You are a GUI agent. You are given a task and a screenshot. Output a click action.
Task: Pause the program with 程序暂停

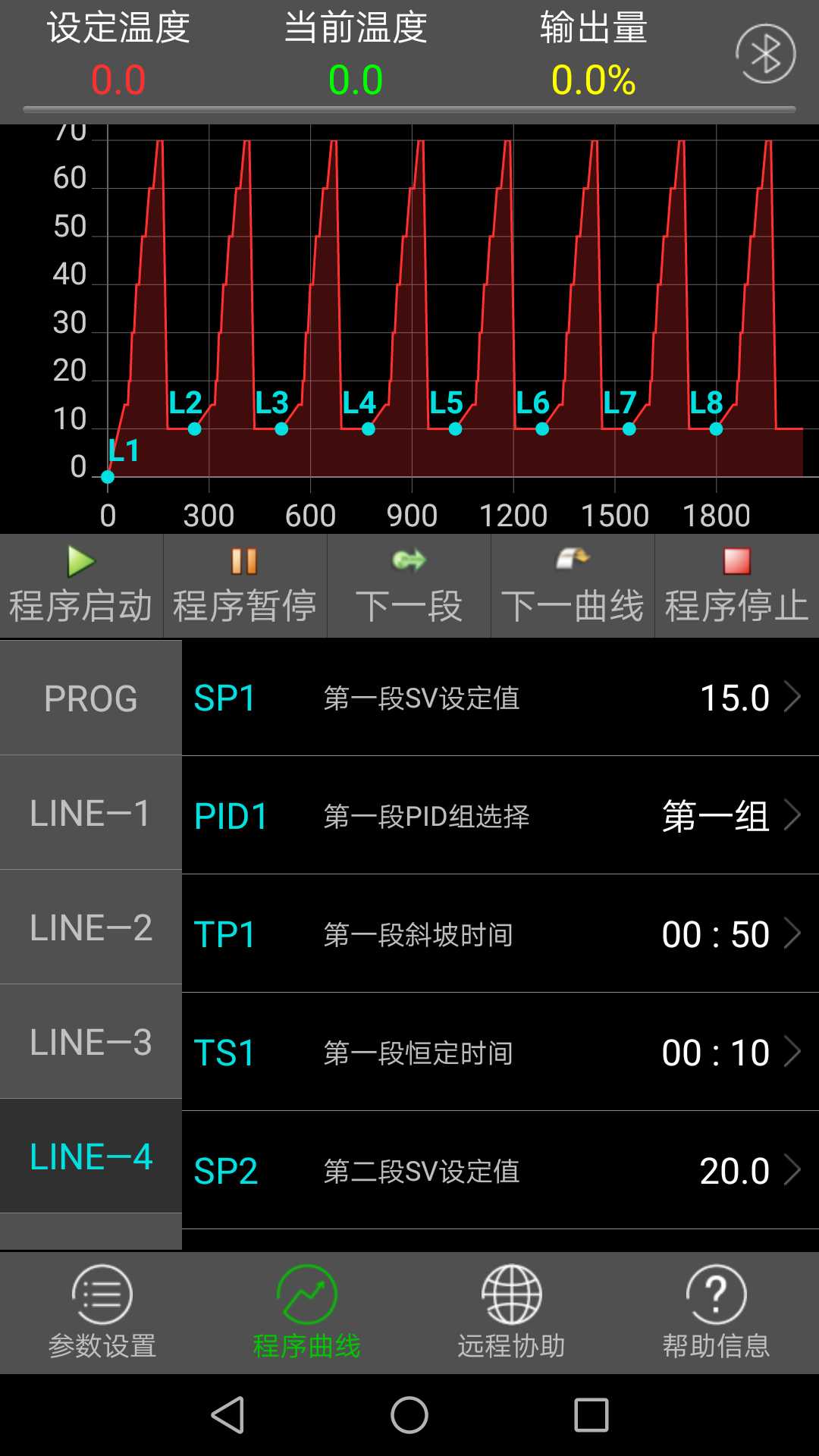(x=245, y=586)
